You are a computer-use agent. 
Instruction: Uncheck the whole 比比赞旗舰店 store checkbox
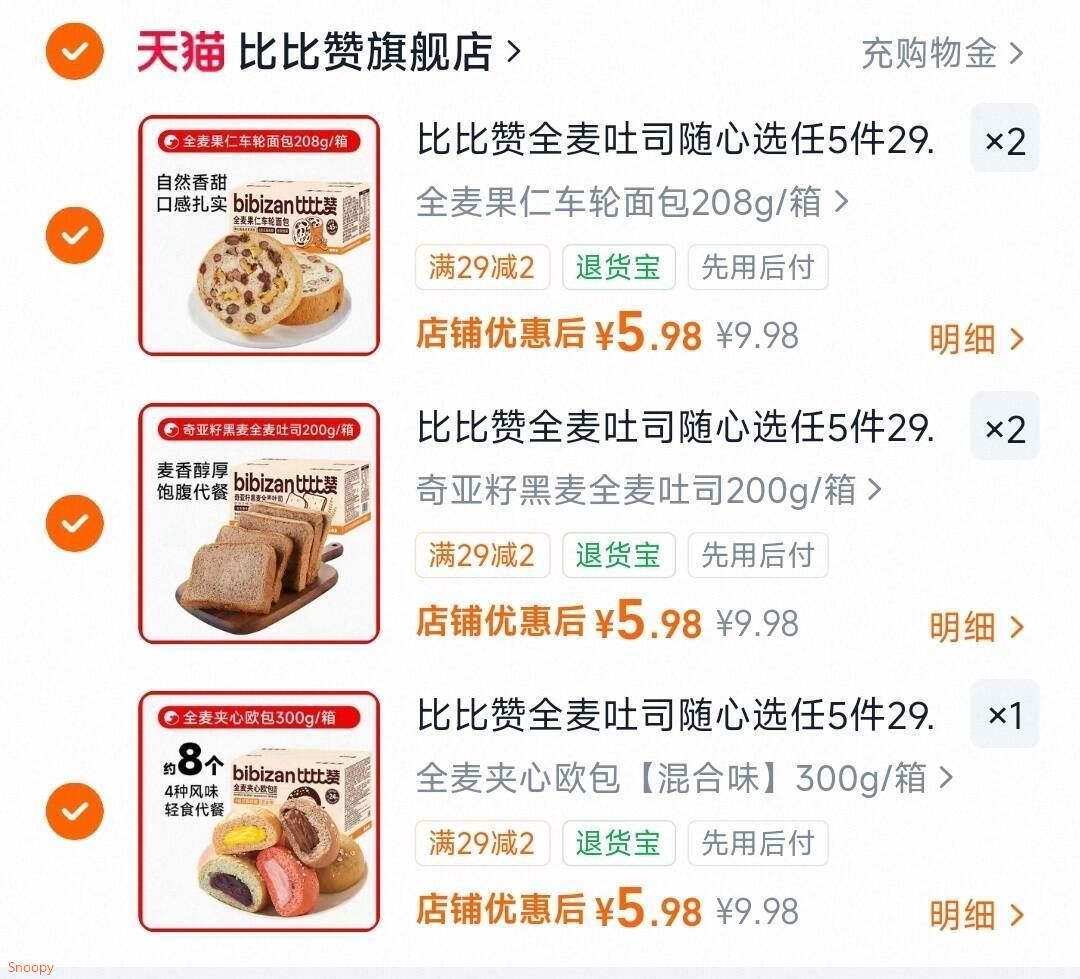(74, 51)
